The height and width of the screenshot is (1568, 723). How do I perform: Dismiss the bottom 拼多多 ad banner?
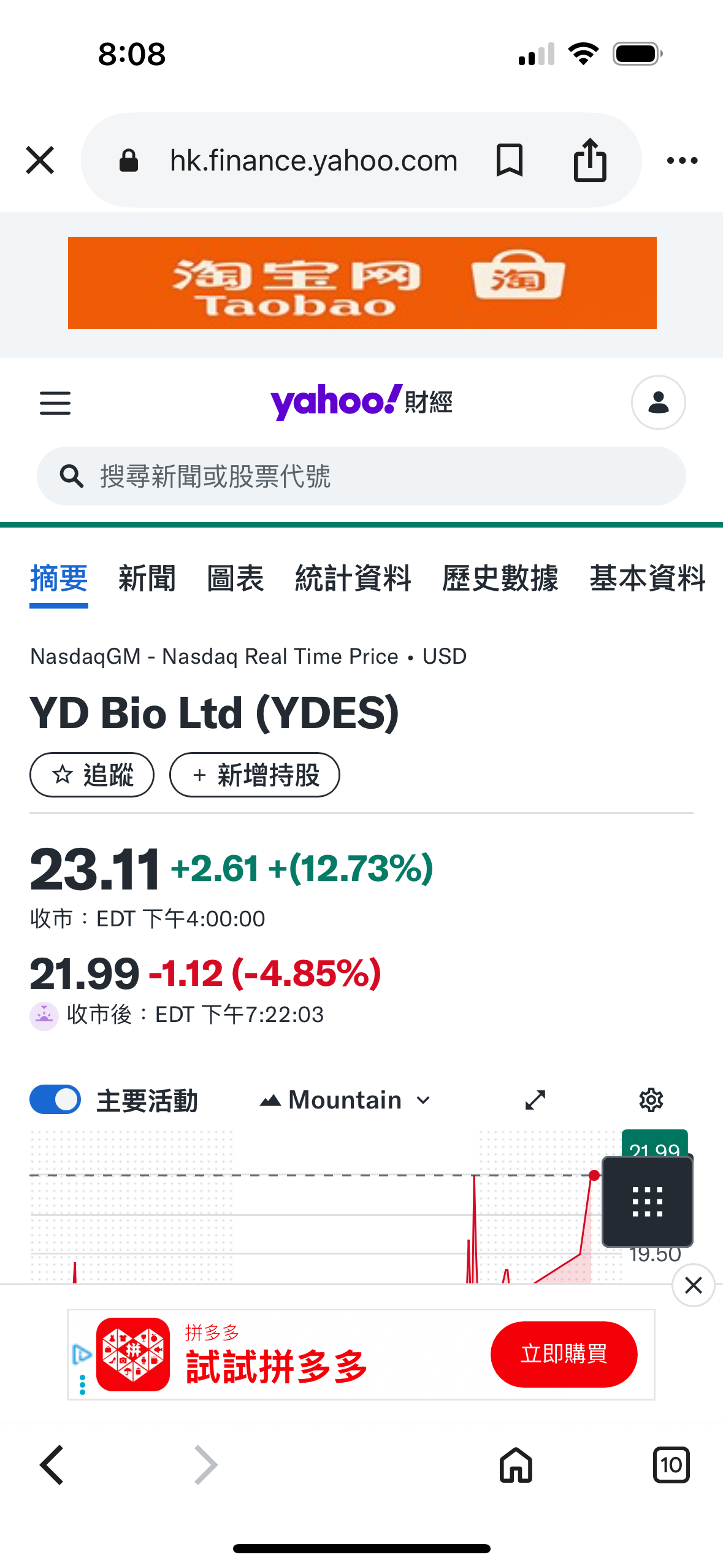coord(693,1285)
